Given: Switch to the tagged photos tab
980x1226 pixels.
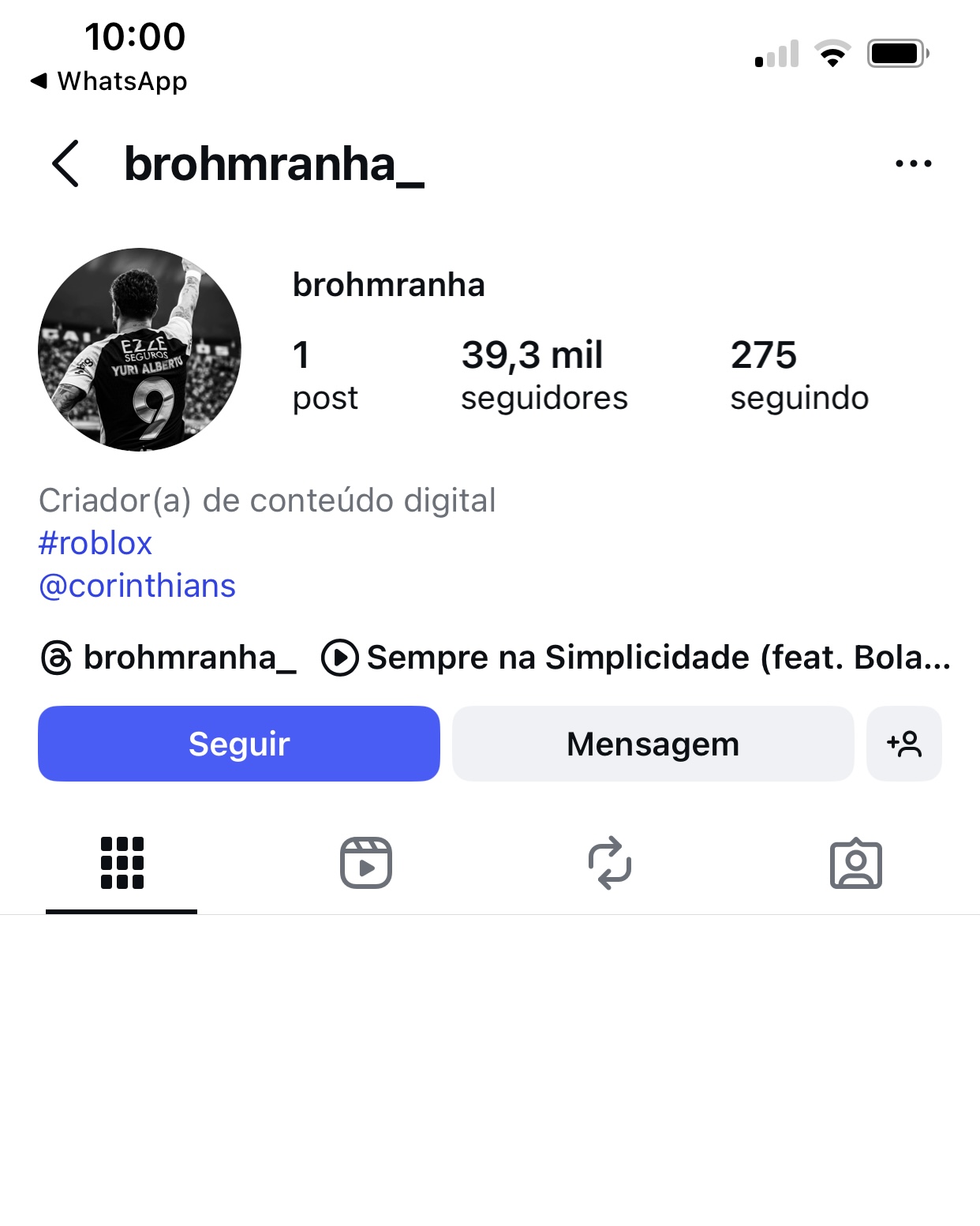Looking at the screenshot, I should click(855, 863).
